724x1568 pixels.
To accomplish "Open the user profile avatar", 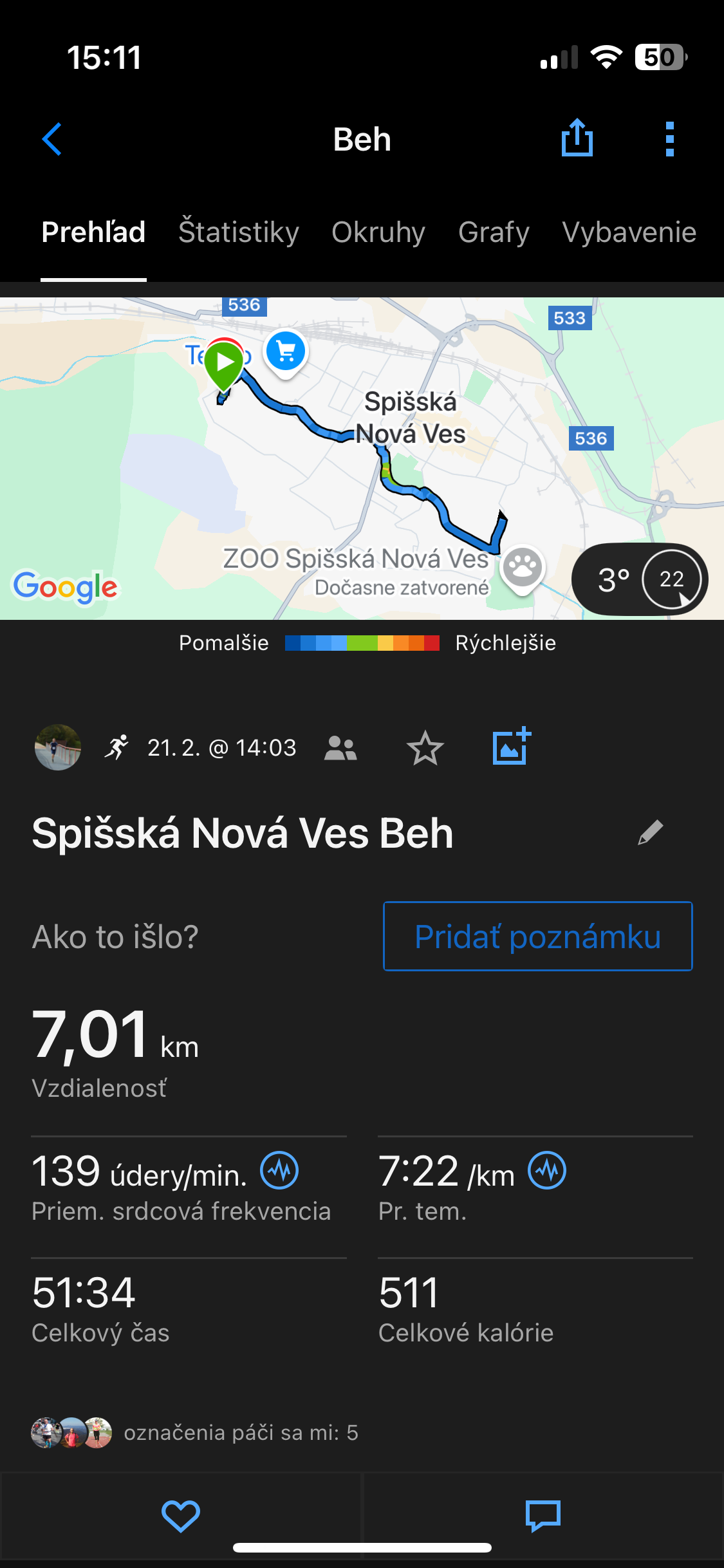I will 58,748.
